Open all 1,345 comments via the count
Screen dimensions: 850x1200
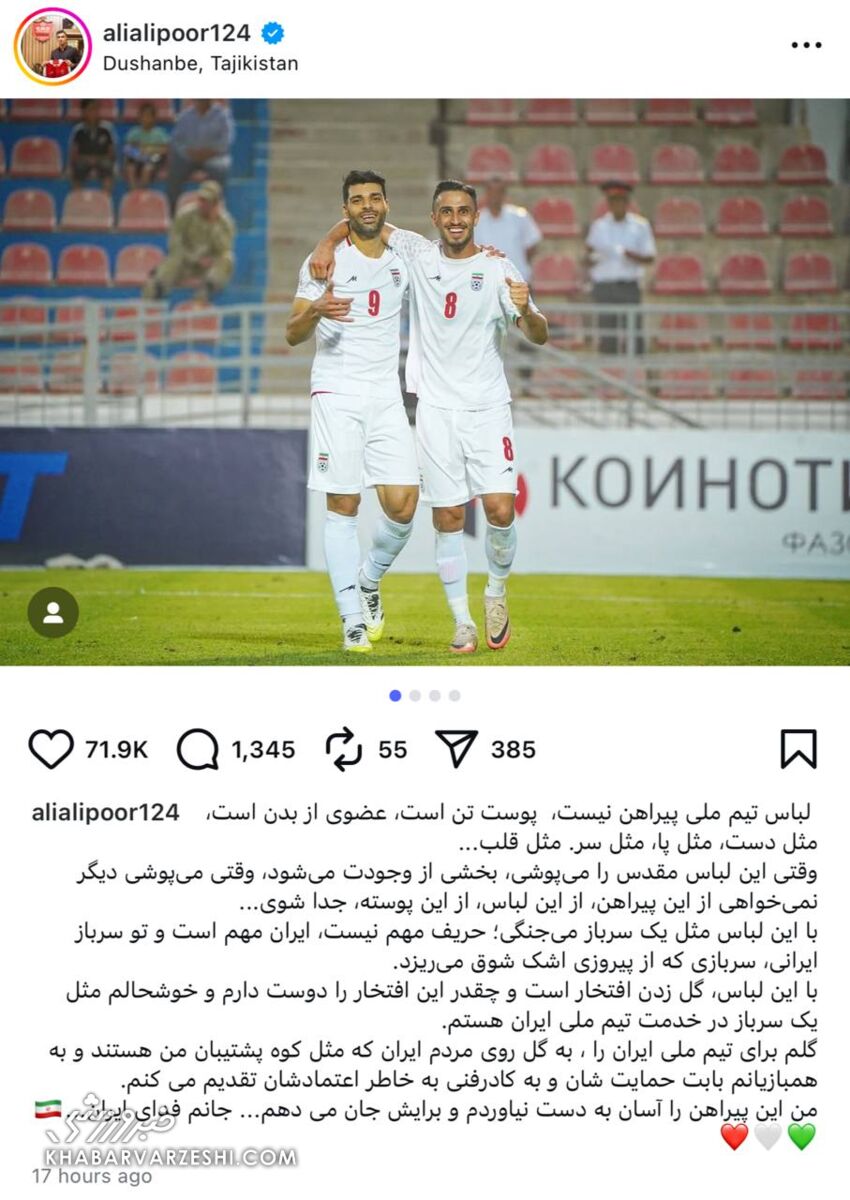click(263, 746)
